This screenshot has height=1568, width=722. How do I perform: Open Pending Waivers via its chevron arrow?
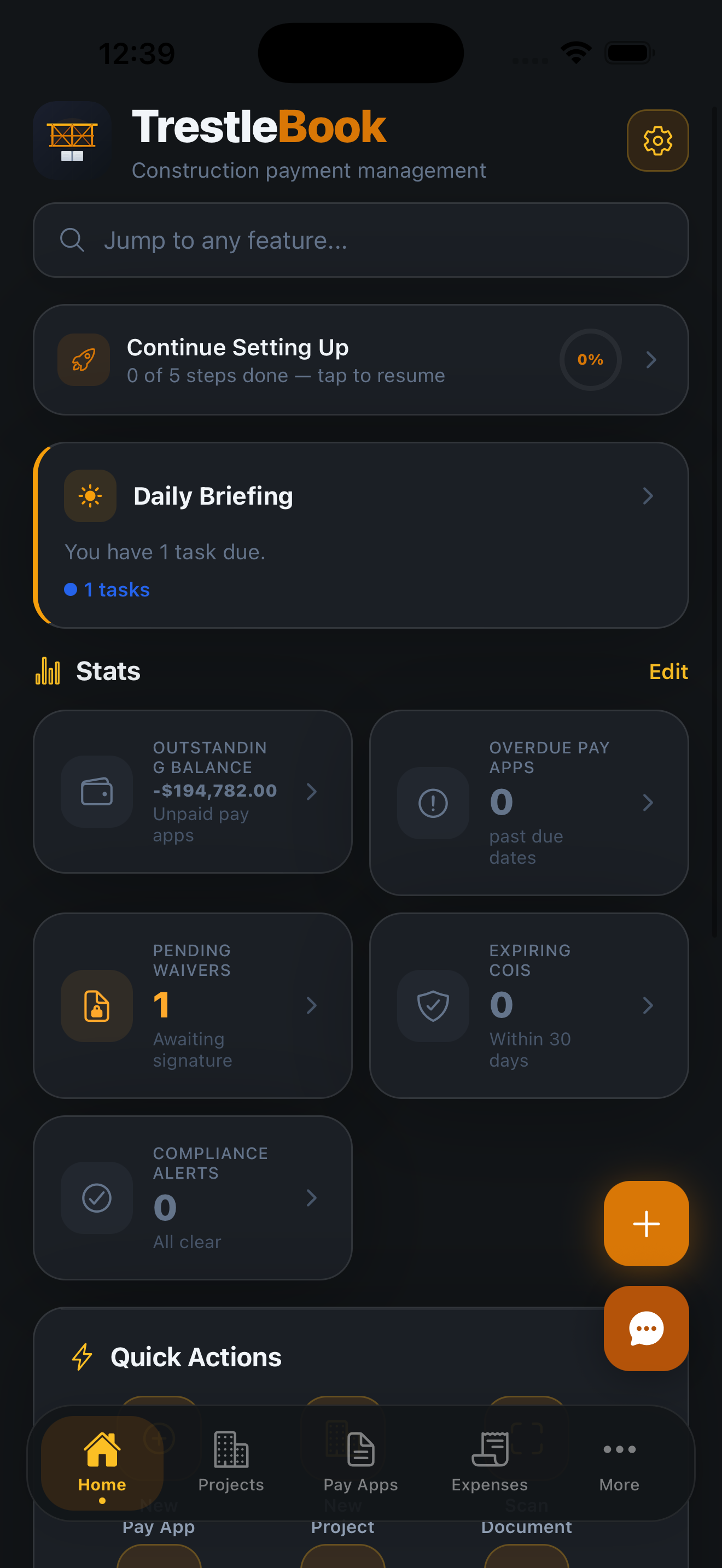click(x=312, y=1005)
